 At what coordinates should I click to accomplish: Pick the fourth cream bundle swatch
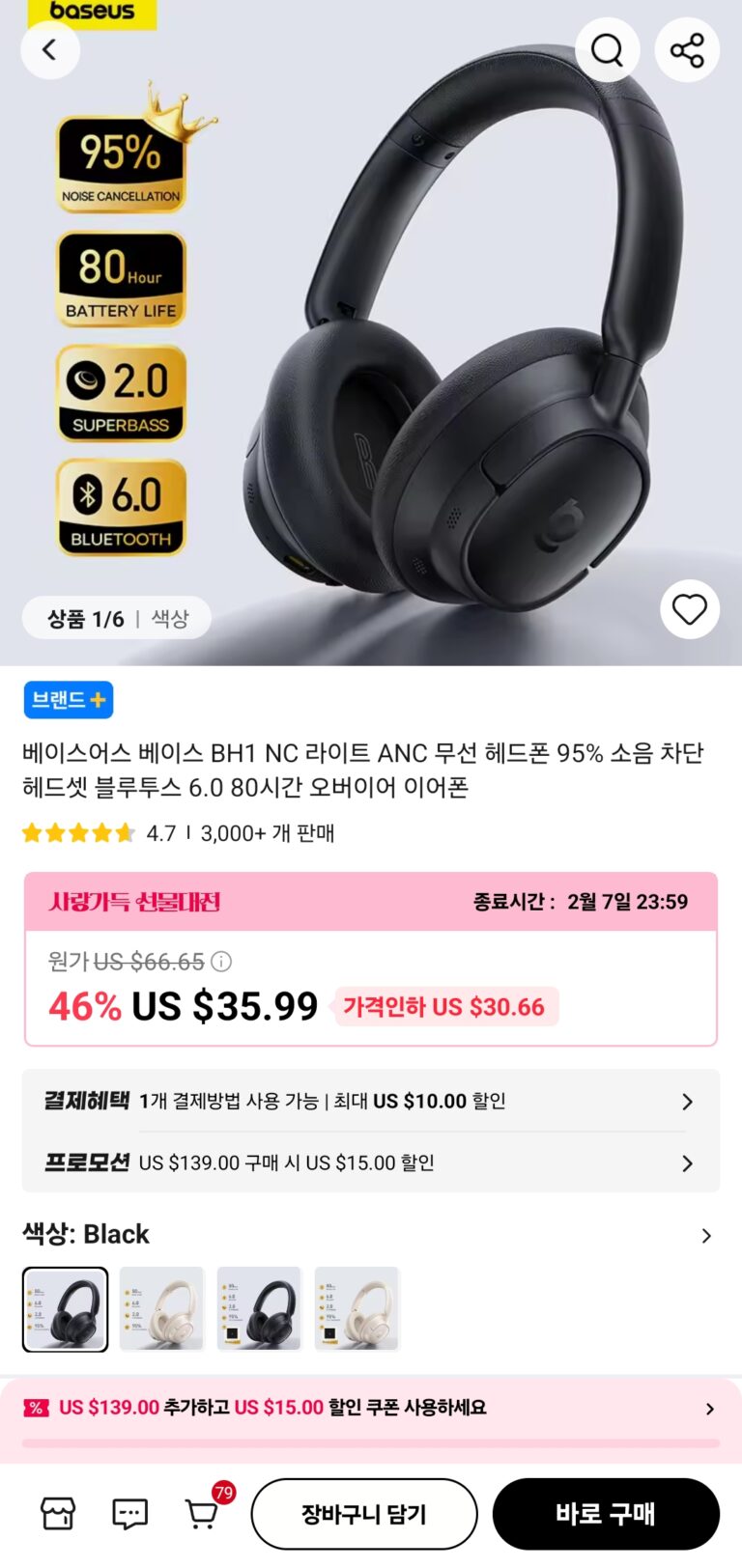pos(357,1309)
